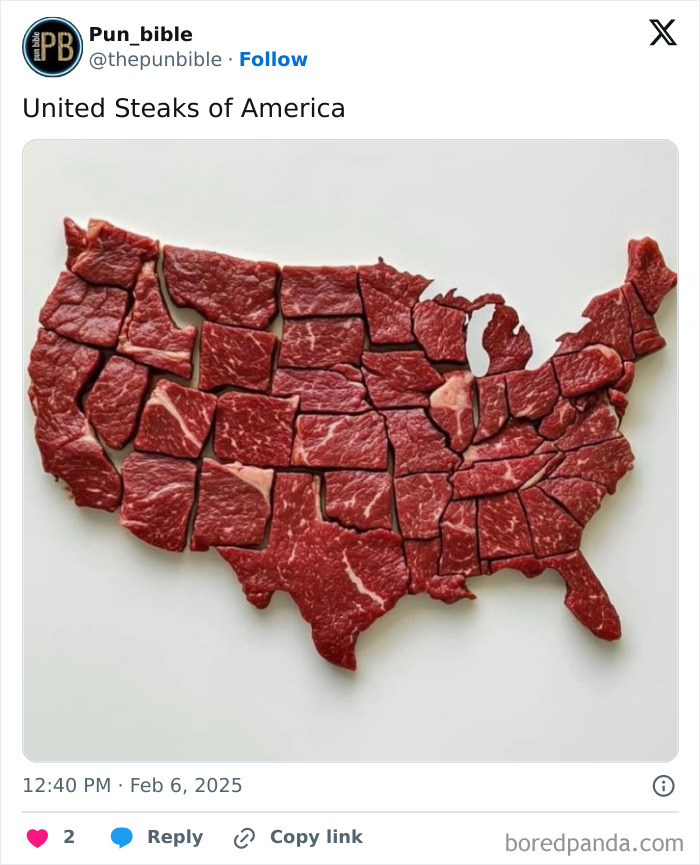Image resolution: width=700 pixels, height=865 pixels.
Task: View the United Steaks meat map image
Action: coord(350,450)
